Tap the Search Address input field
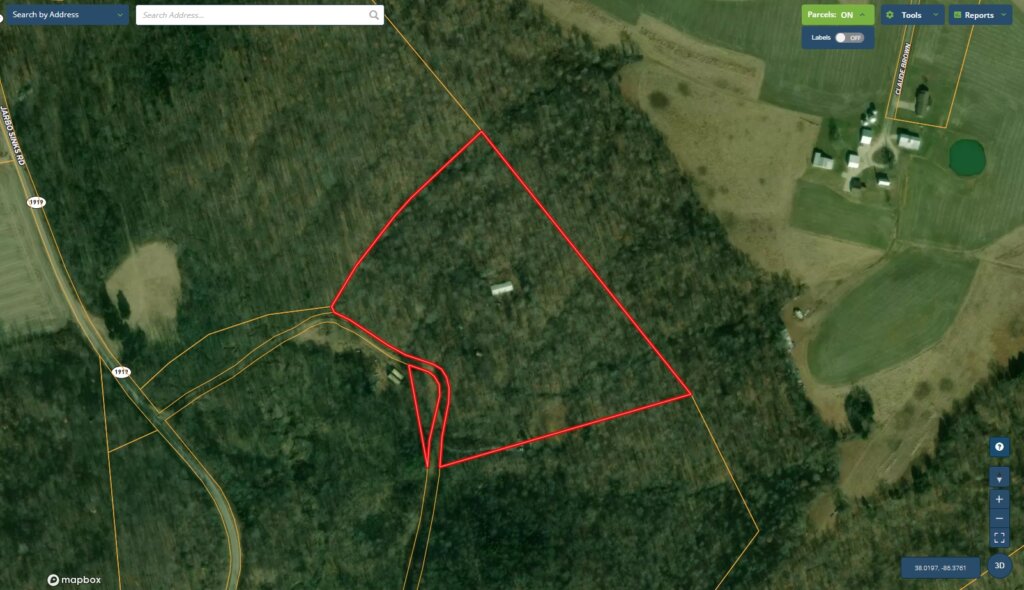This screenshot has width=1024, height=590. pyautogui.click(x=250, y=15)
